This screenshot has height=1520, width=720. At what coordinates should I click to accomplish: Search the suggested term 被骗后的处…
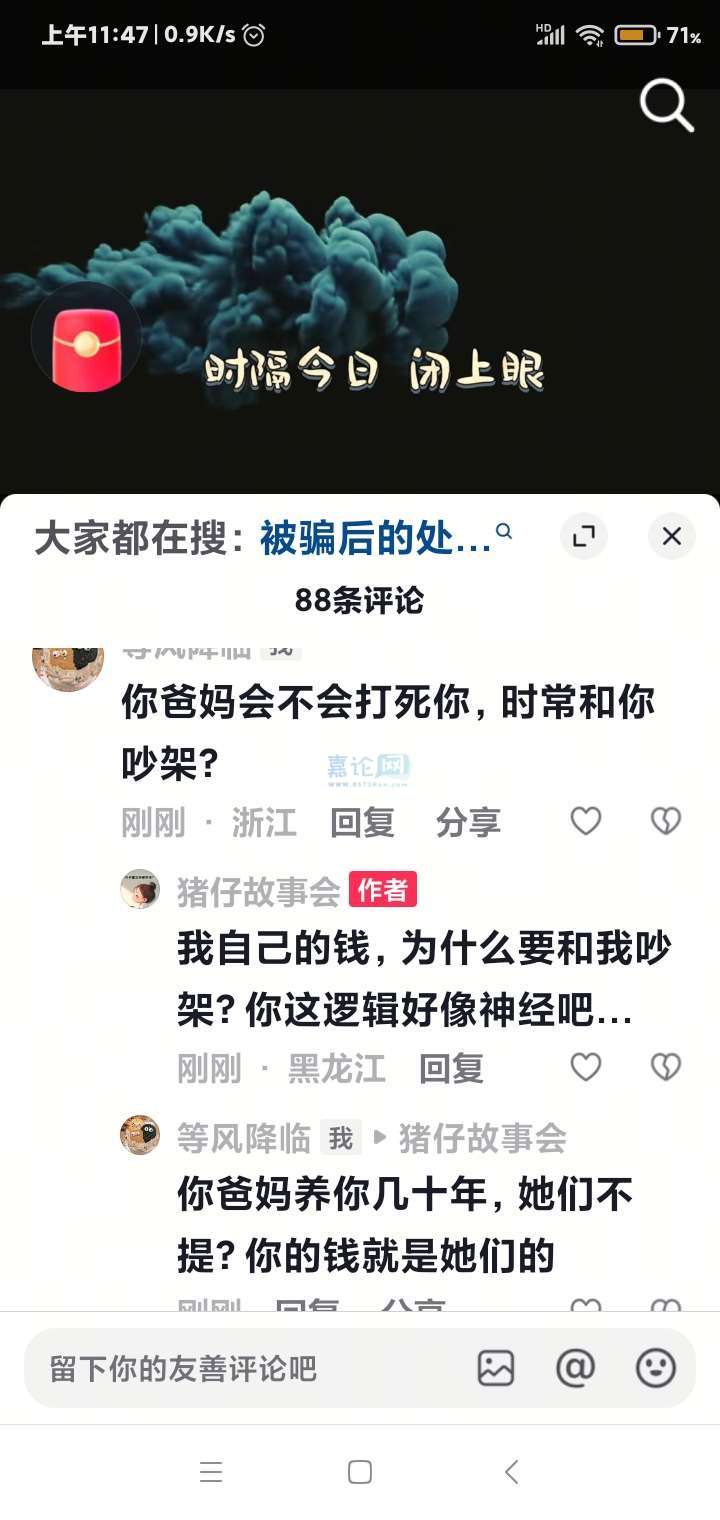376,537
